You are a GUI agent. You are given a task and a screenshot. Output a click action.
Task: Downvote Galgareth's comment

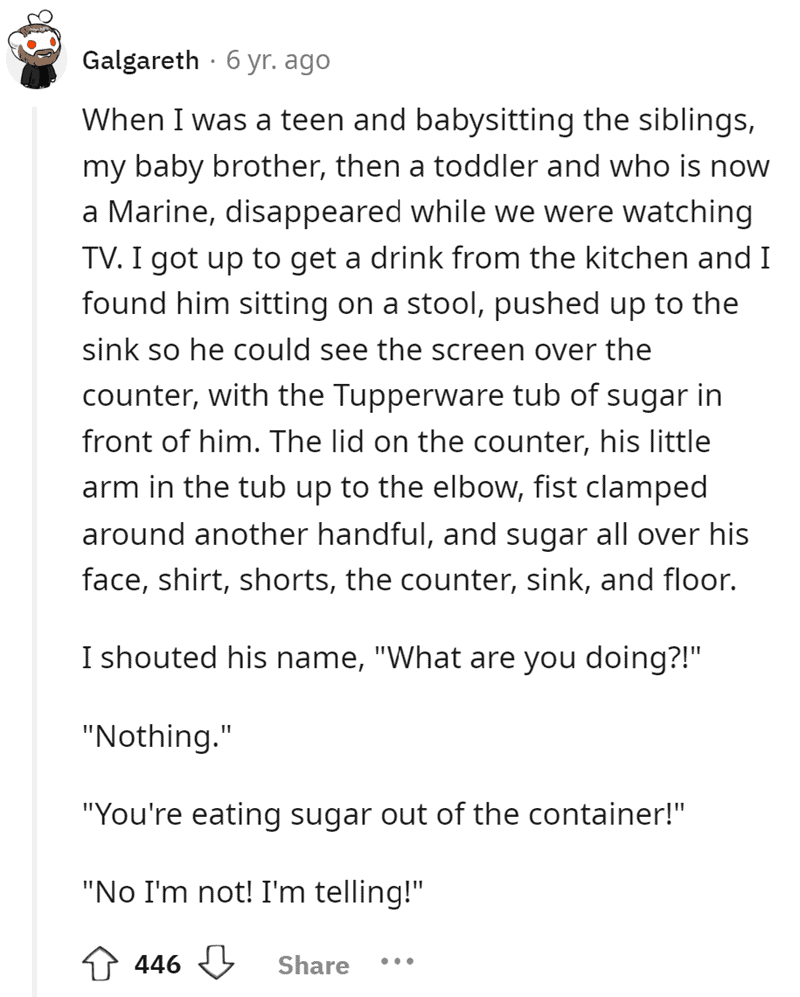(x=217, y=964)
